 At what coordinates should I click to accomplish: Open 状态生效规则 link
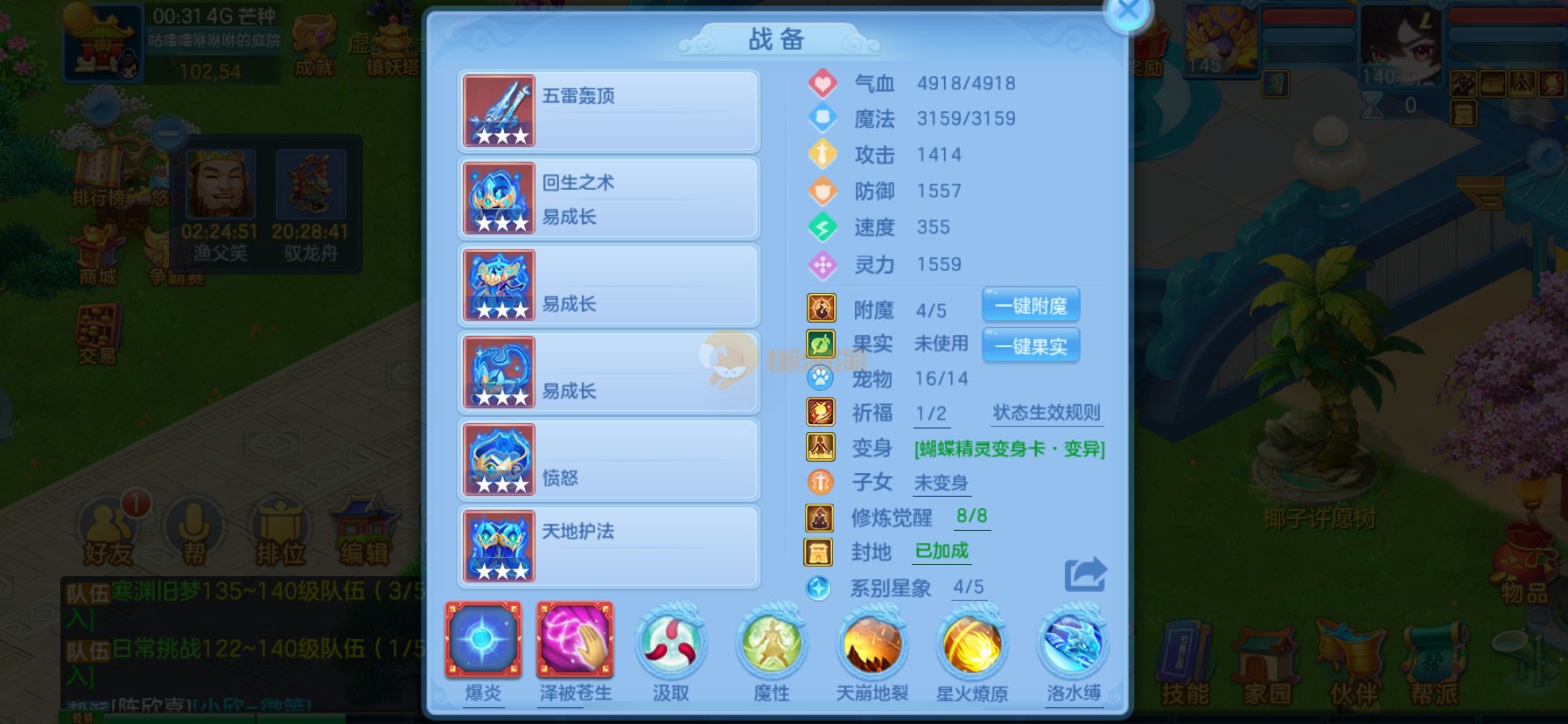pyautogui.click(x=1046, y=413)
